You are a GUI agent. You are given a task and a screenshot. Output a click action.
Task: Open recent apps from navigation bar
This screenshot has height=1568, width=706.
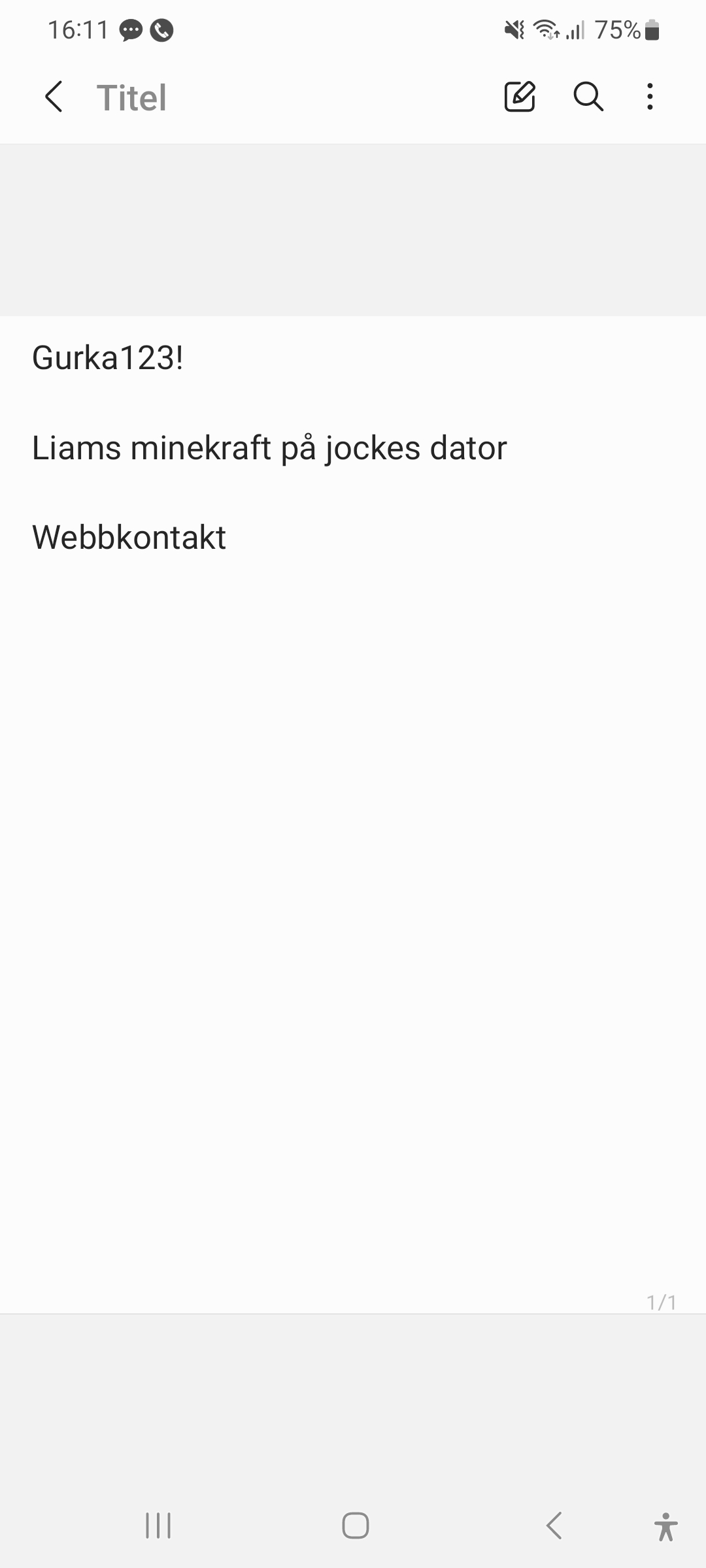point(158,1526)
